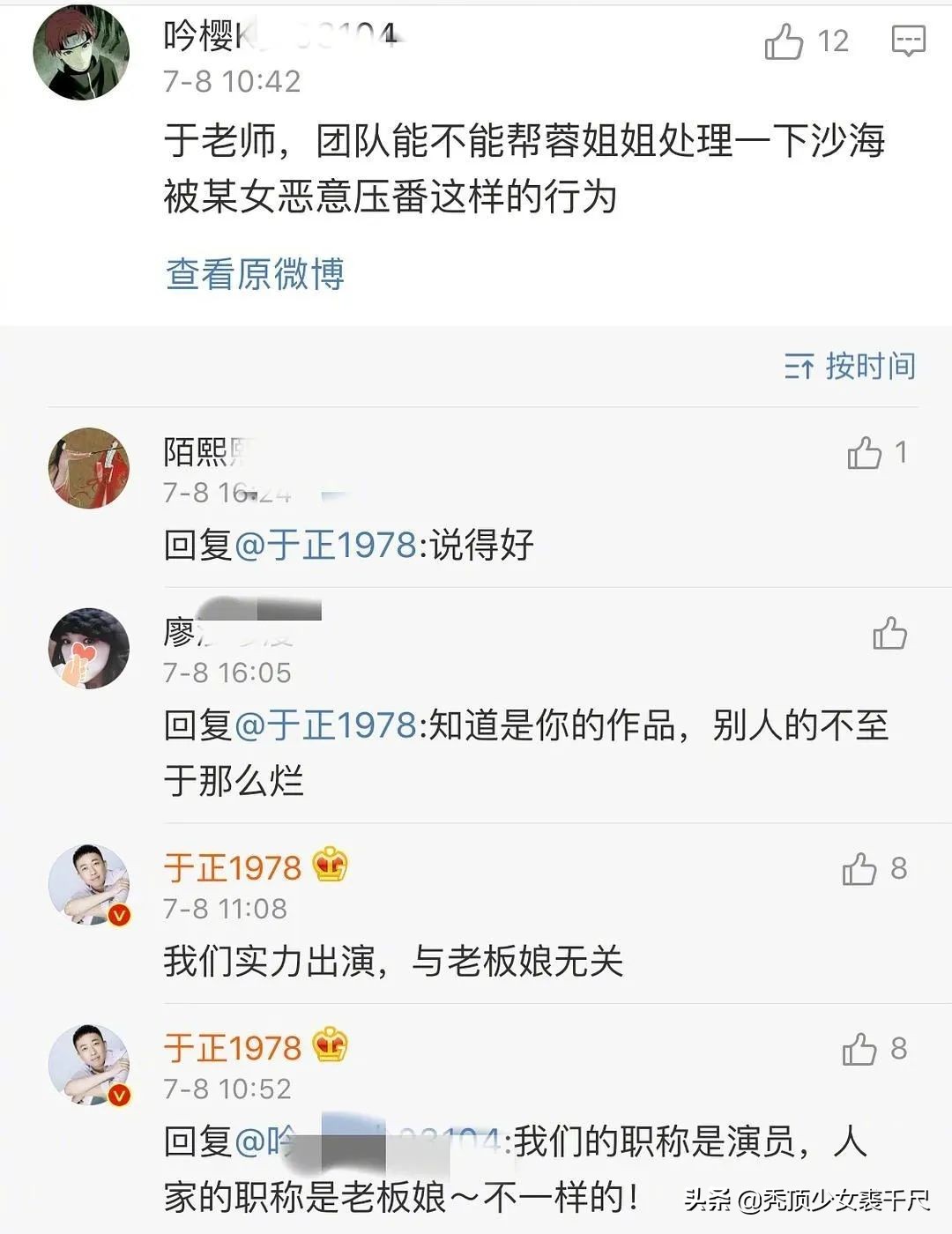Toggle comment sorting via 按时间
The height and width of the screenshot is (1234, 952).
[868, 369]
